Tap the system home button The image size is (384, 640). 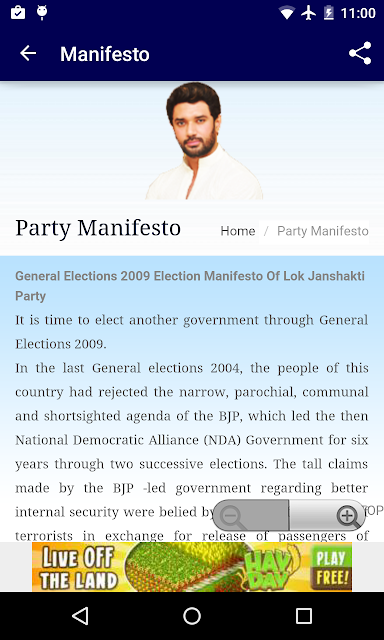[192, 616]
